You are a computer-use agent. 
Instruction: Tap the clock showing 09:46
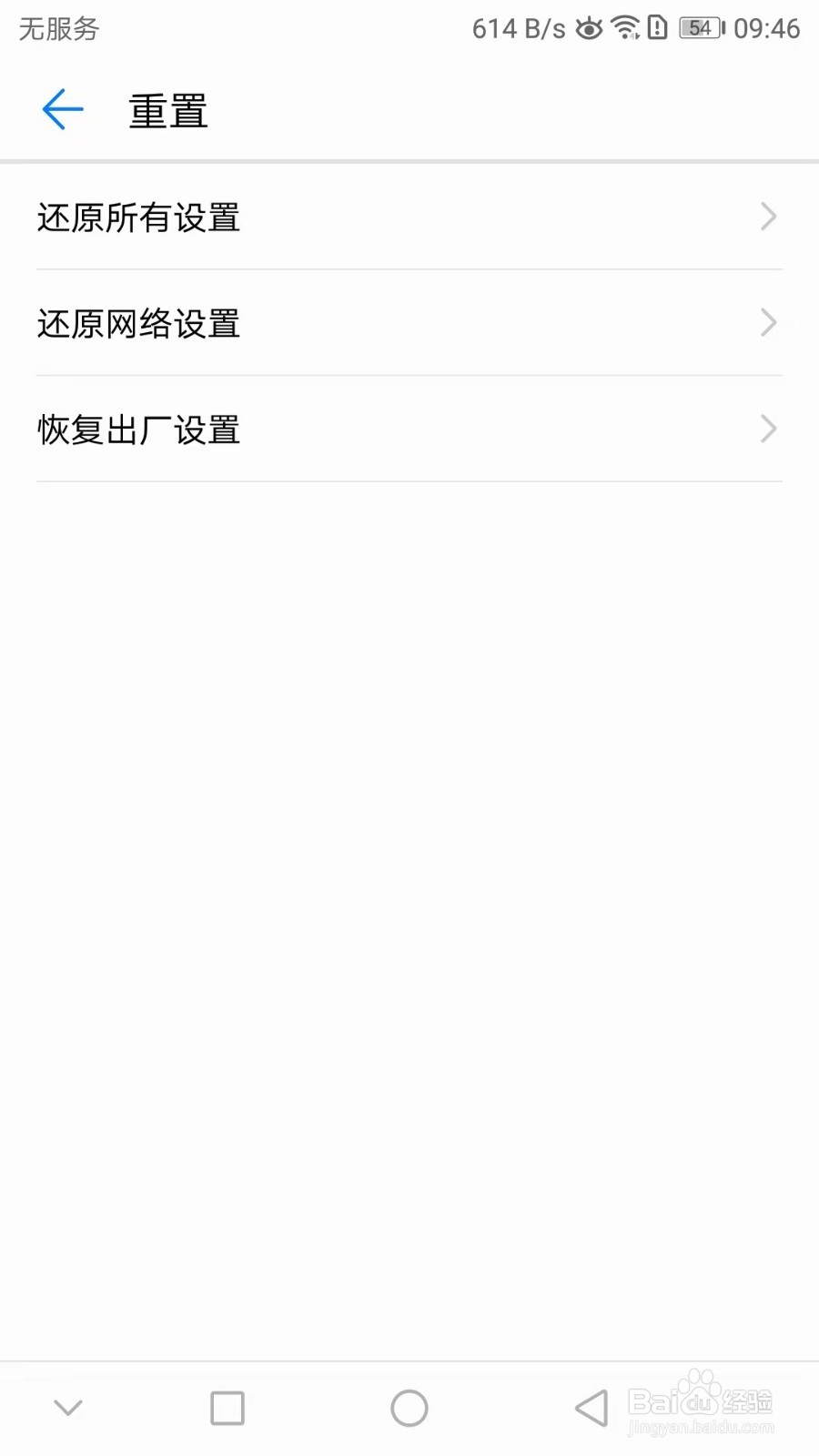tap(769, 28)
